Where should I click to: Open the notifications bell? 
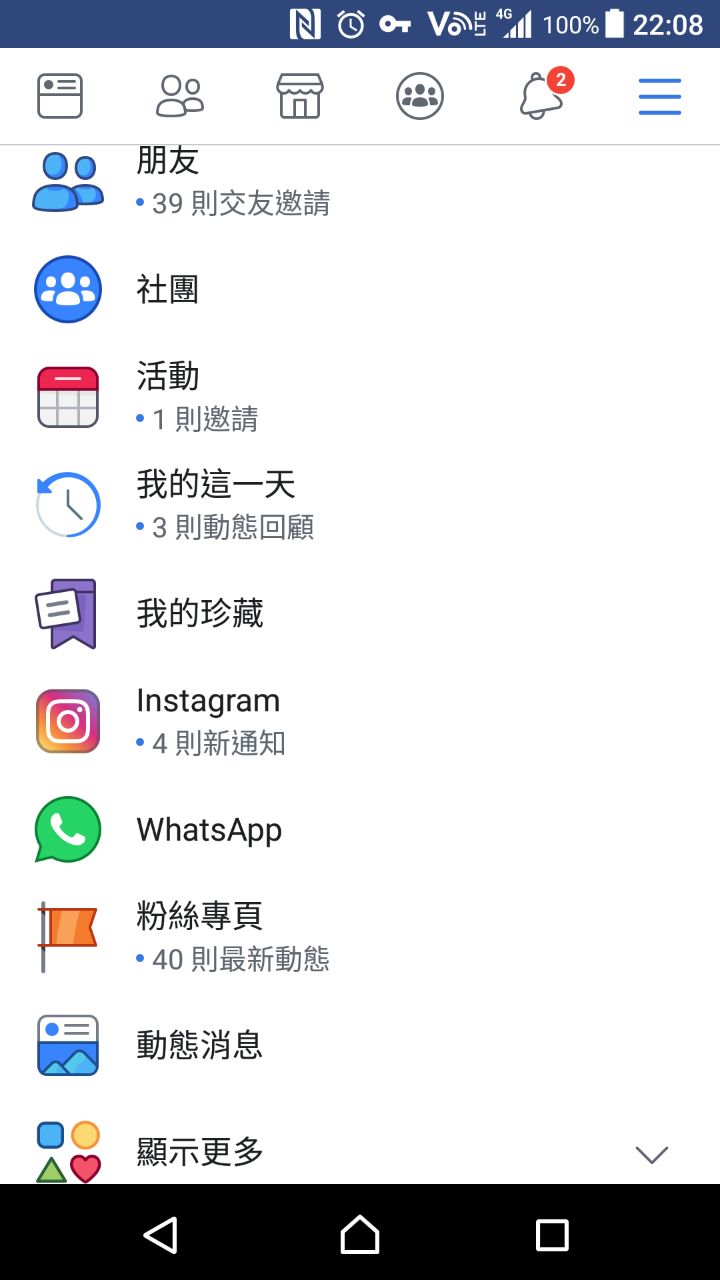541,97
